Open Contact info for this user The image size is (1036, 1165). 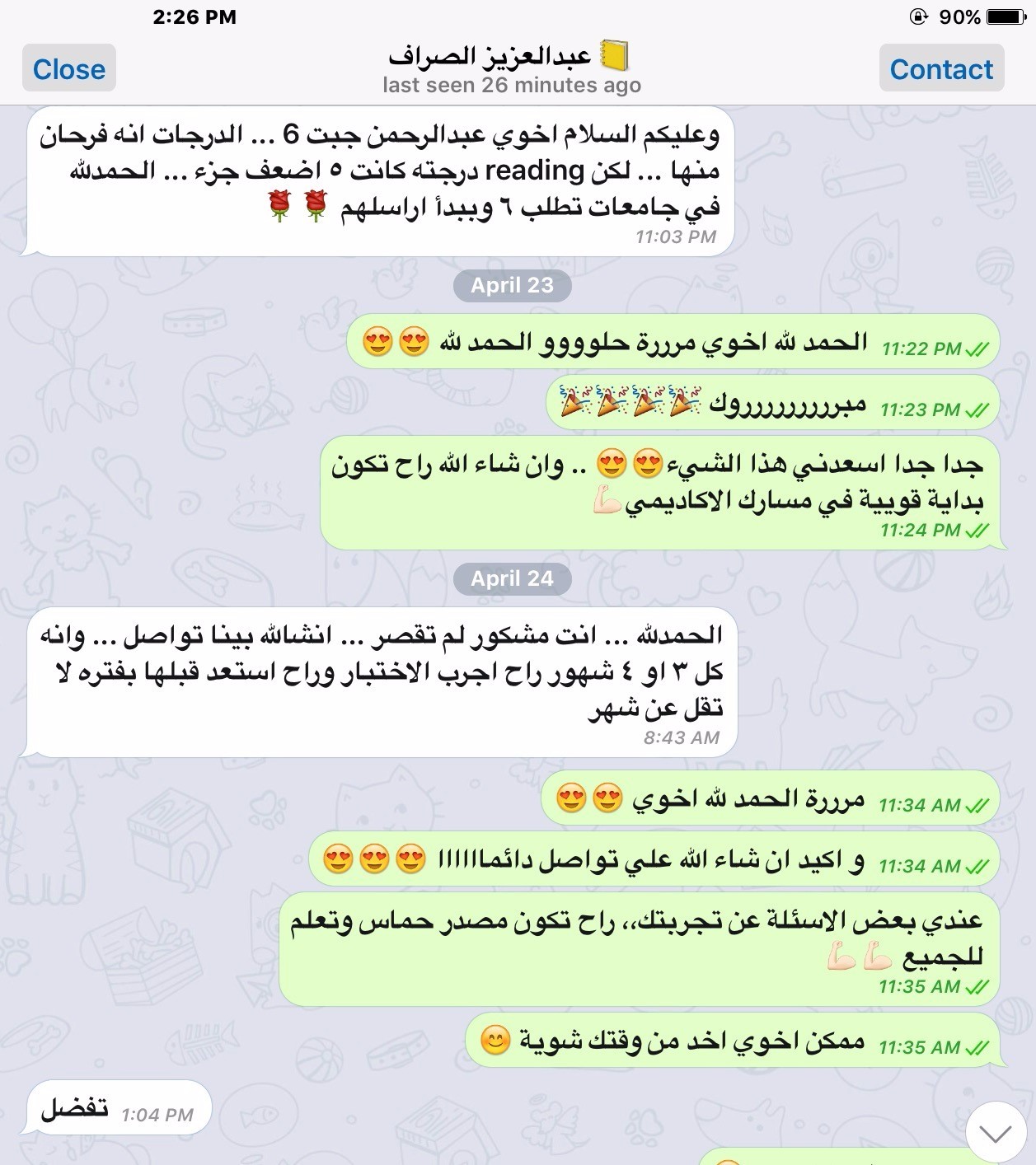[941, 69]
